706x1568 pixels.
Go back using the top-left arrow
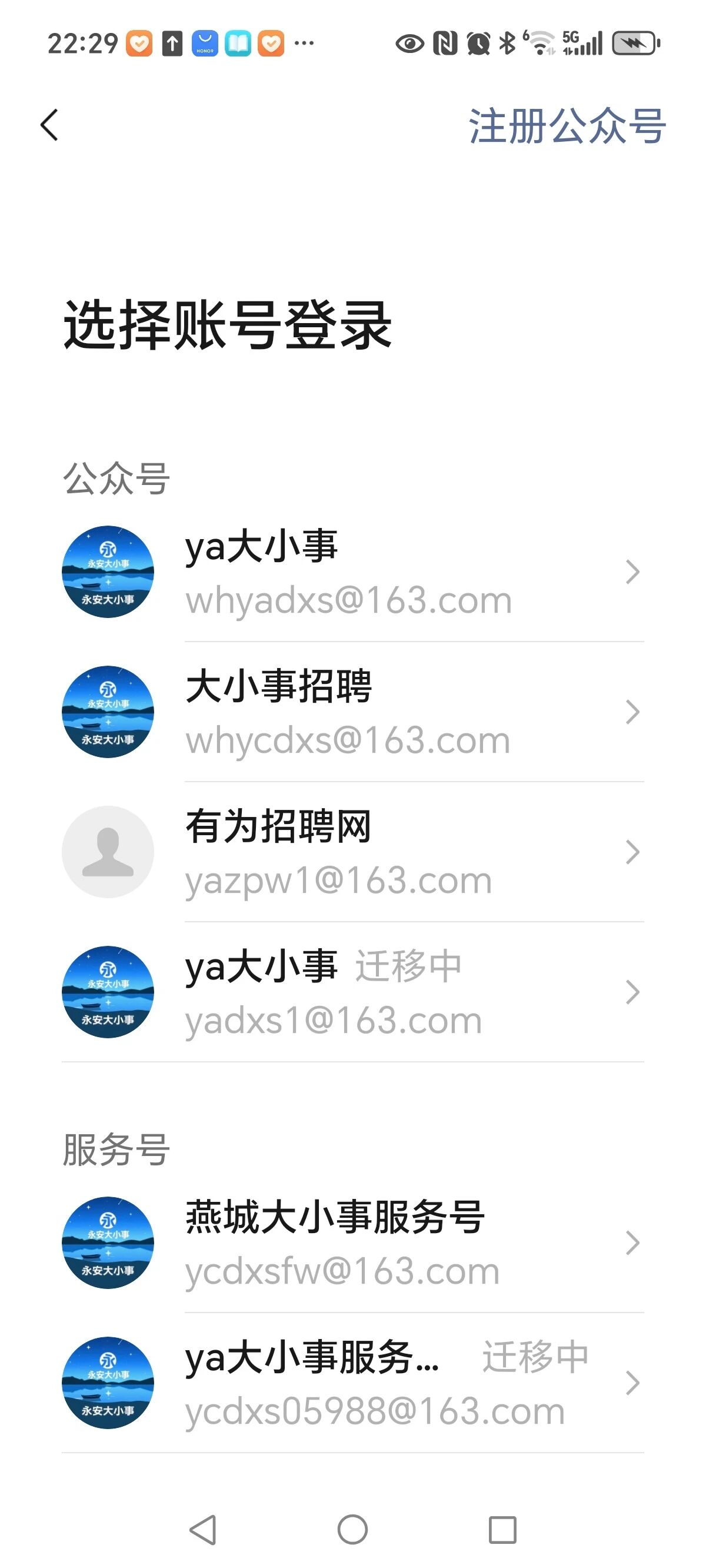point(50,125)
